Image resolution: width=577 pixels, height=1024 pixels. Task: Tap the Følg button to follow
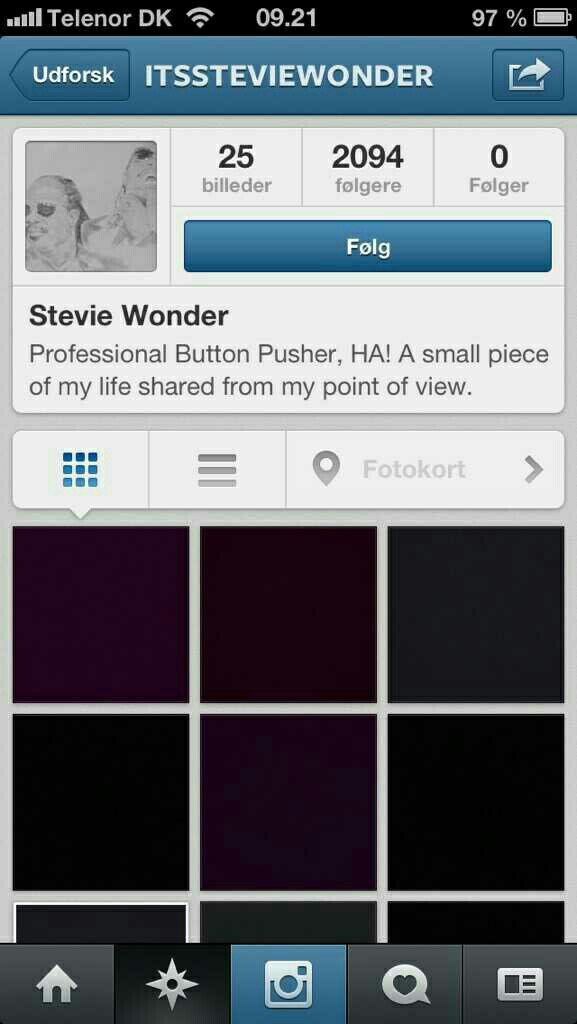click(x=367, y=246)
